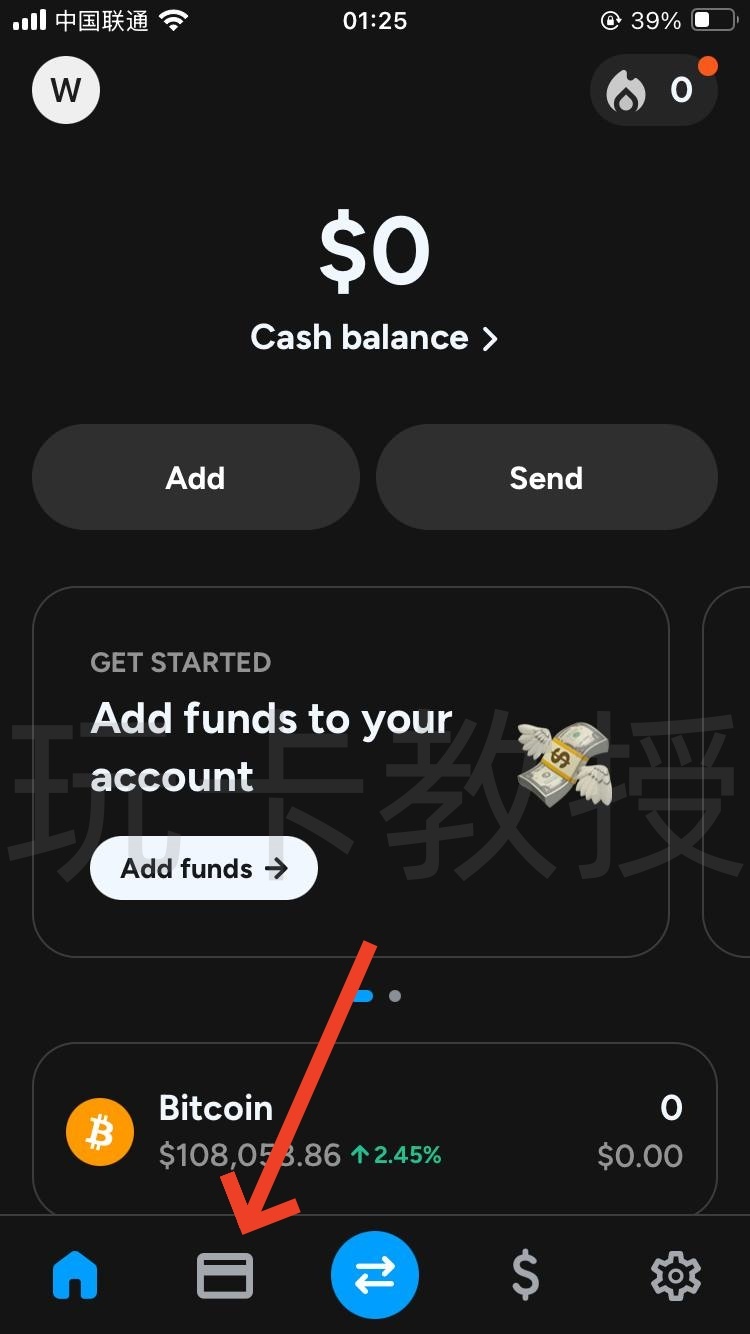Image resolution: width=750 pixels, height=1334 pixels.
Task: Select the second carousel page dot
Action: pyautogui.click(x=394, y=996)
